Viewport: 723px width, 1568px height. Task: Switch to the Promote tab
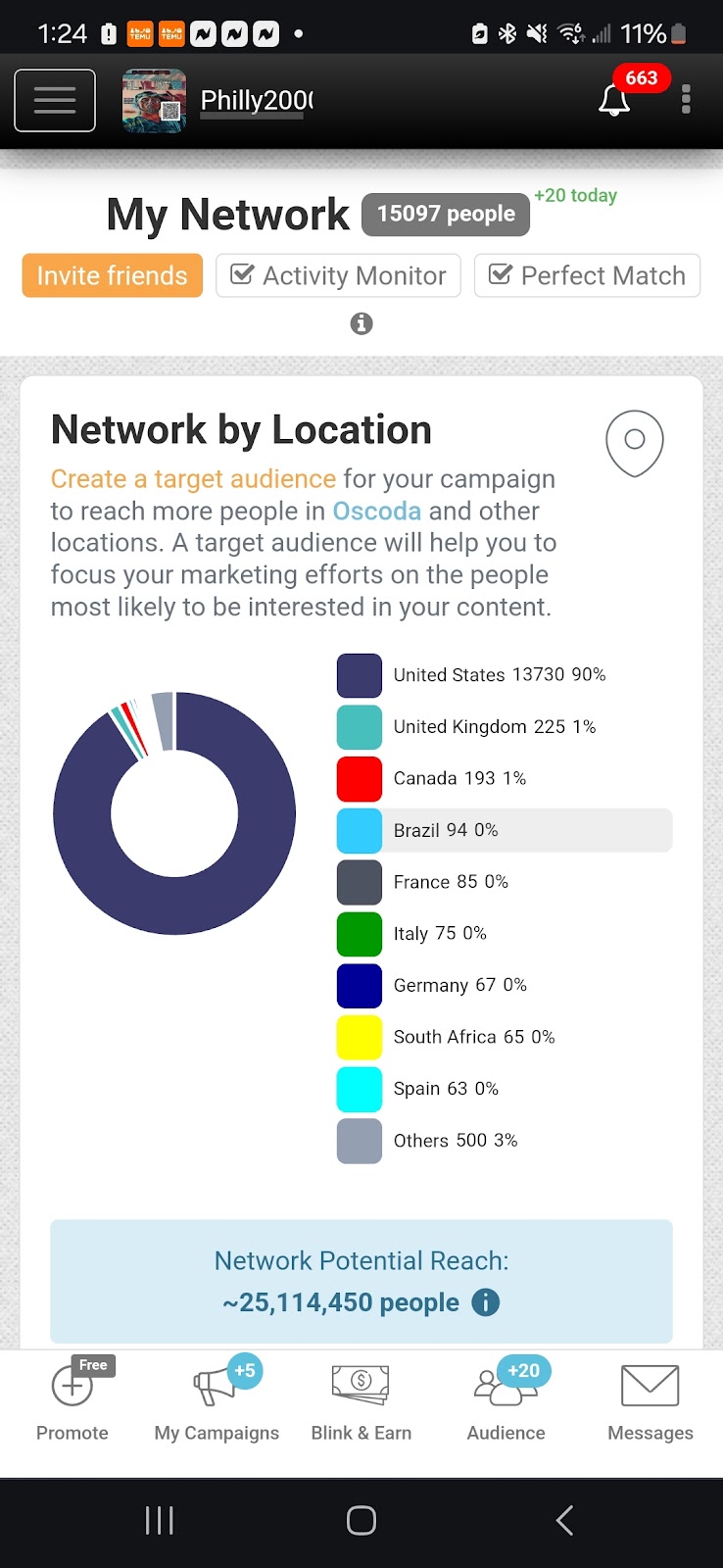pyautogui.click(x=72, y=1401)
